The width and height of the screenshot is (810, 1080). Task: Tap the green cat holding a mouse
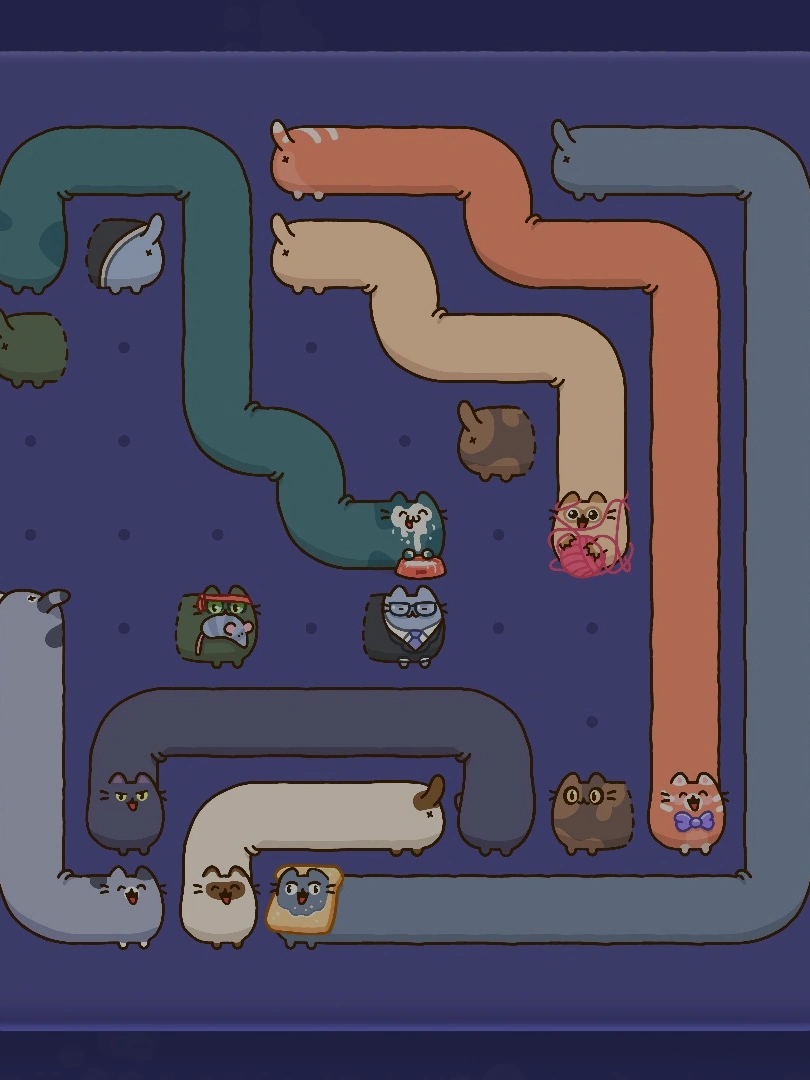point(220,625)
